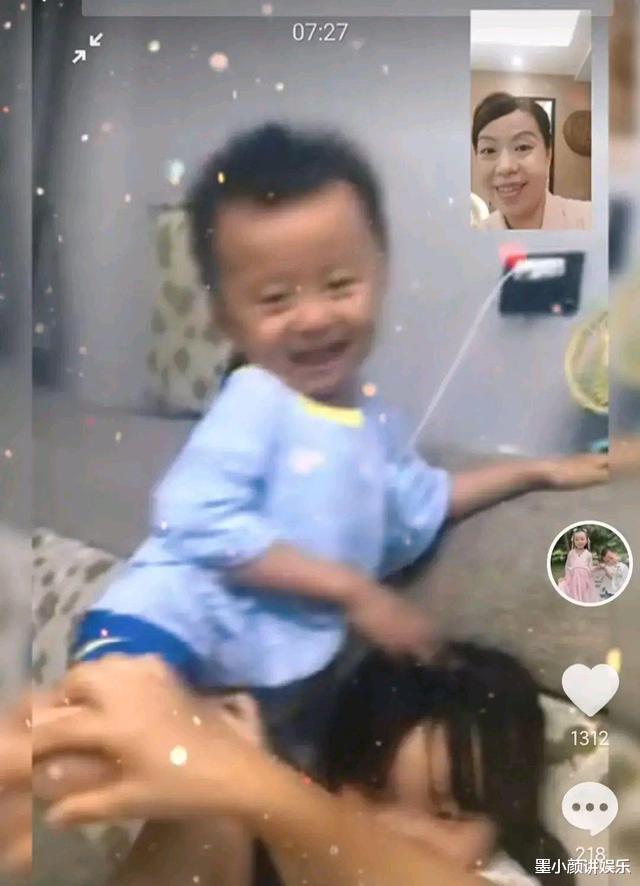Image resolution: width=640 pixels, height=886 pixels.
Task: Open the video creator's profile avatar
Action: pyautogui.click(x=589, y=563)
